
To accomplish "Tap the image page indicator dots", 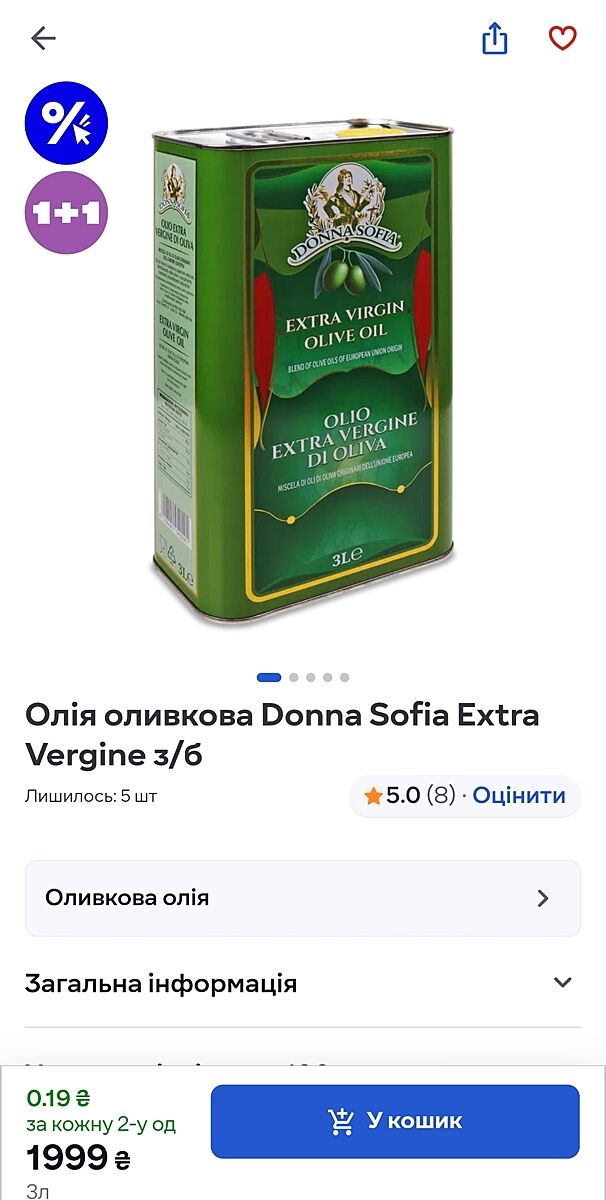I will click(303, 677).
